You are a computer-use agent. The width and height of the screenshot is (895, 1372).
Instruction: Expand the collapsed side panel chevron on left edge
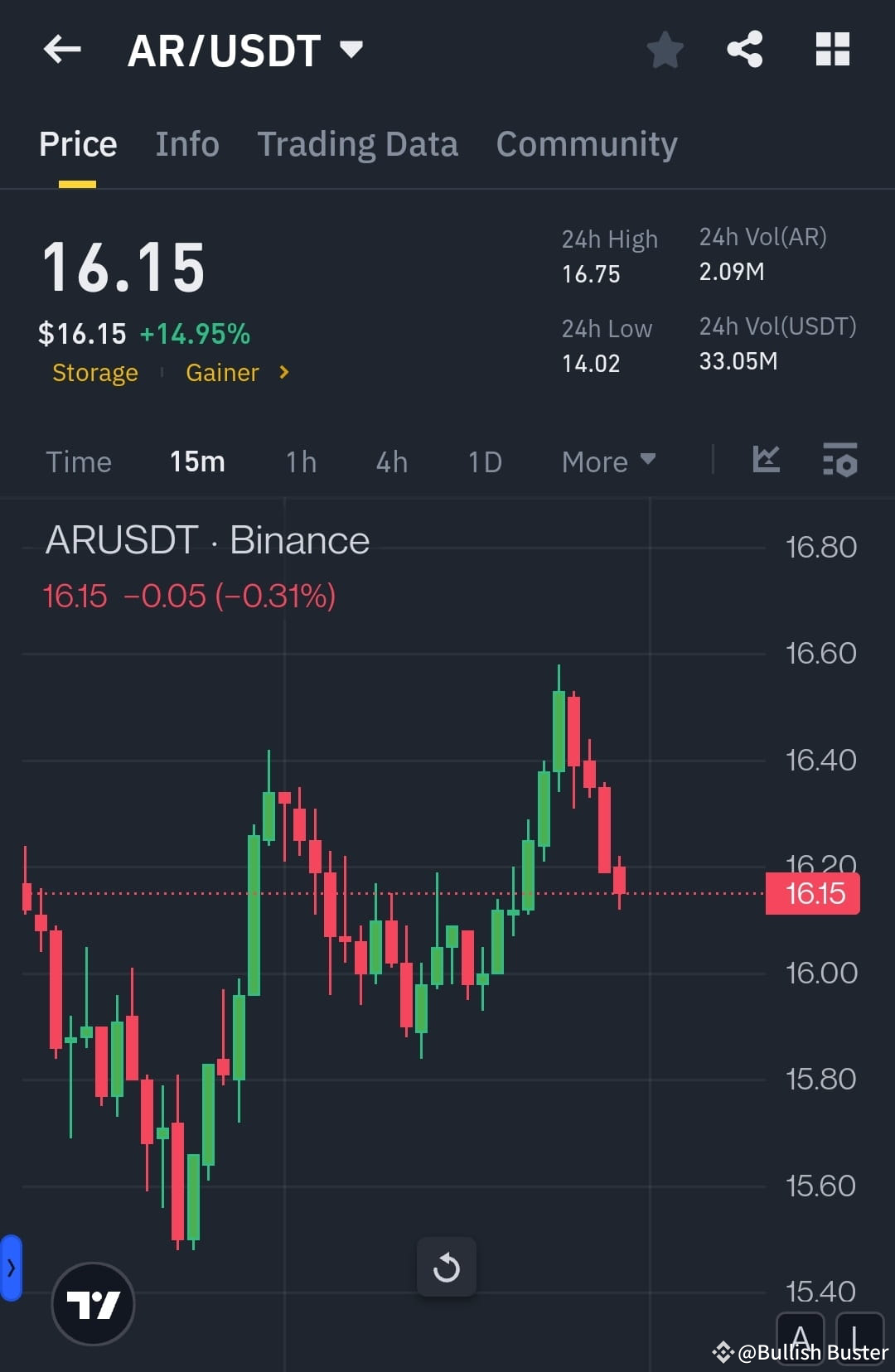pos(11,1266)
